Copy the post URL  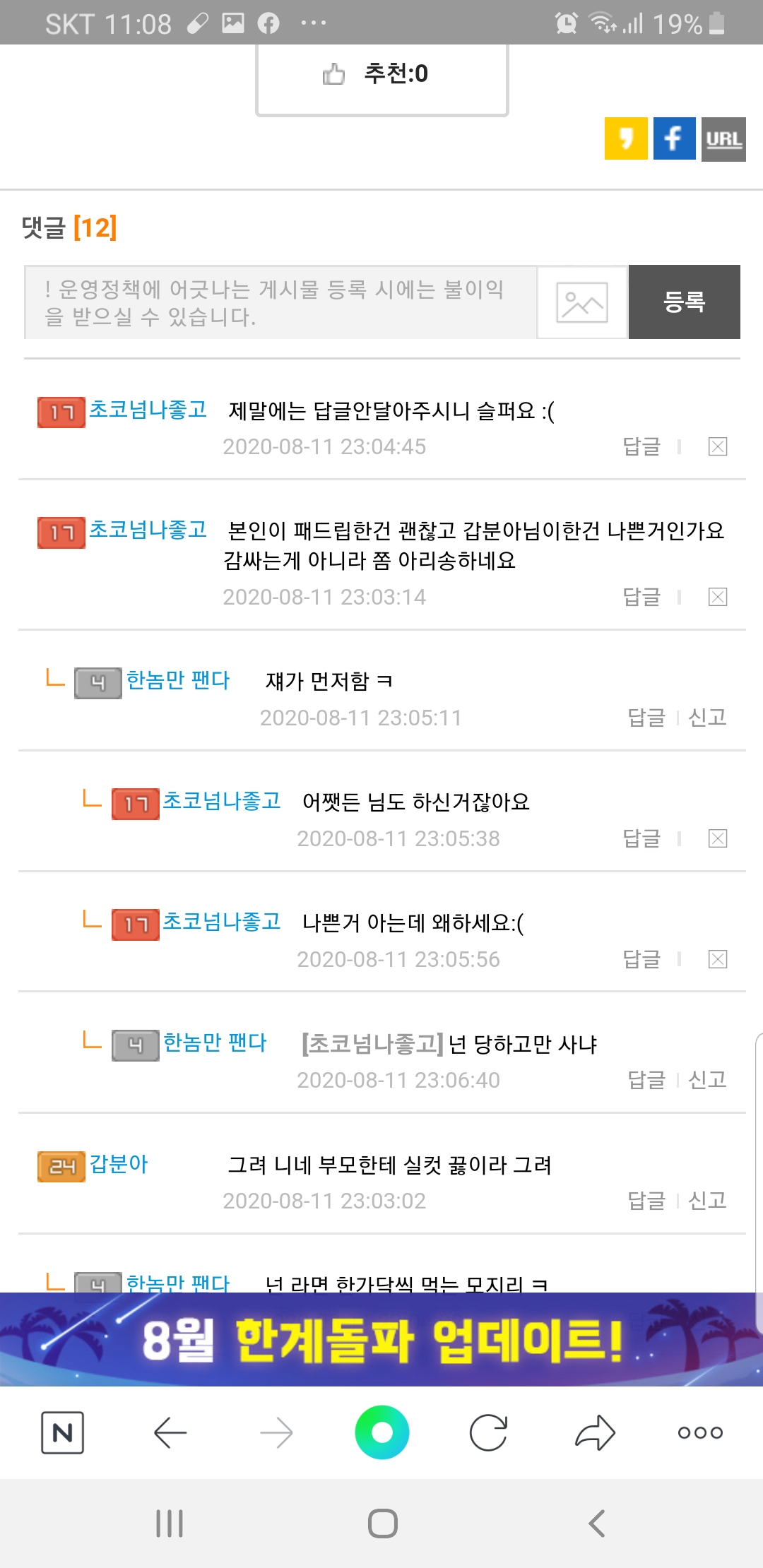[723, 139]
